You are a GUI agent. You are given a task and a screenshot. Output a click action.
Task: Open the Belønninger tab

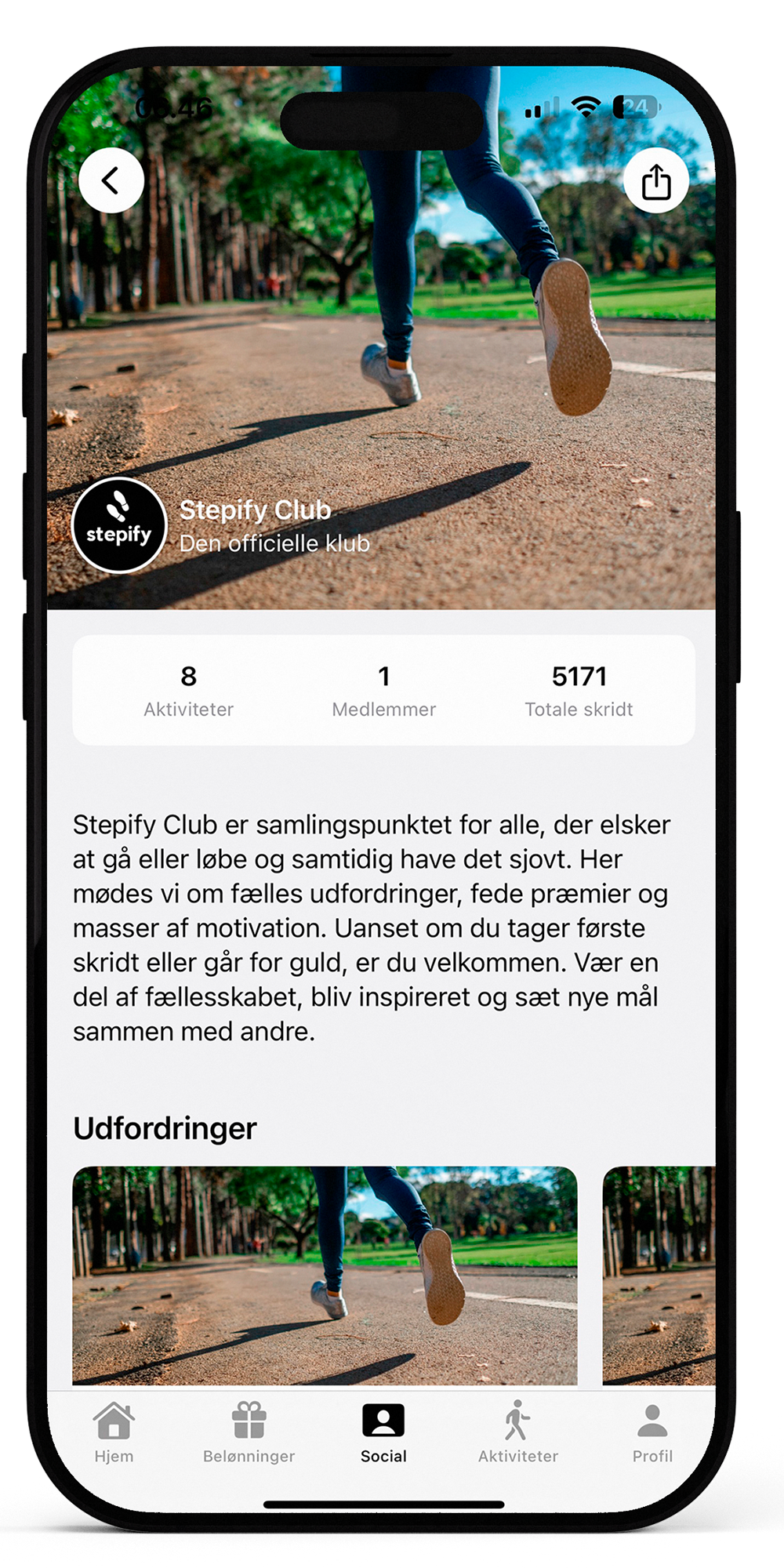pos(249,1433)
